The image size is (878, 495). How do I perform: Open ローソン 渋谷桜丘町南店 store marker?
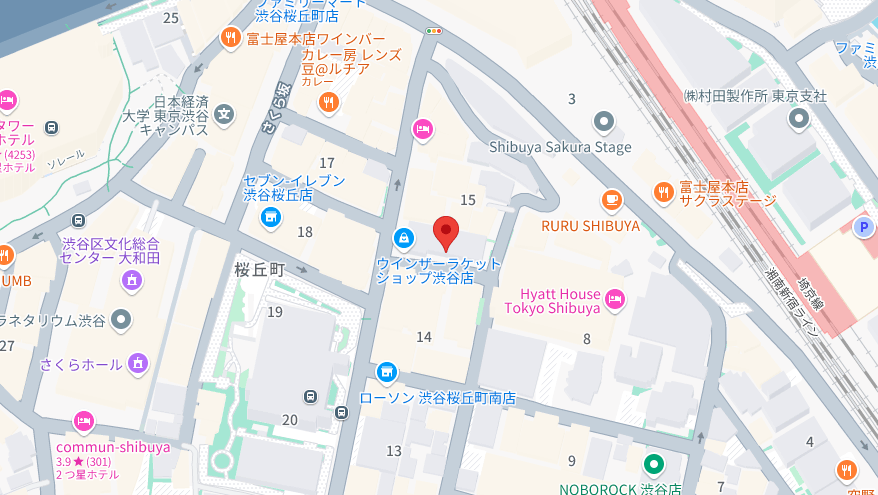[x=387, y=373]
